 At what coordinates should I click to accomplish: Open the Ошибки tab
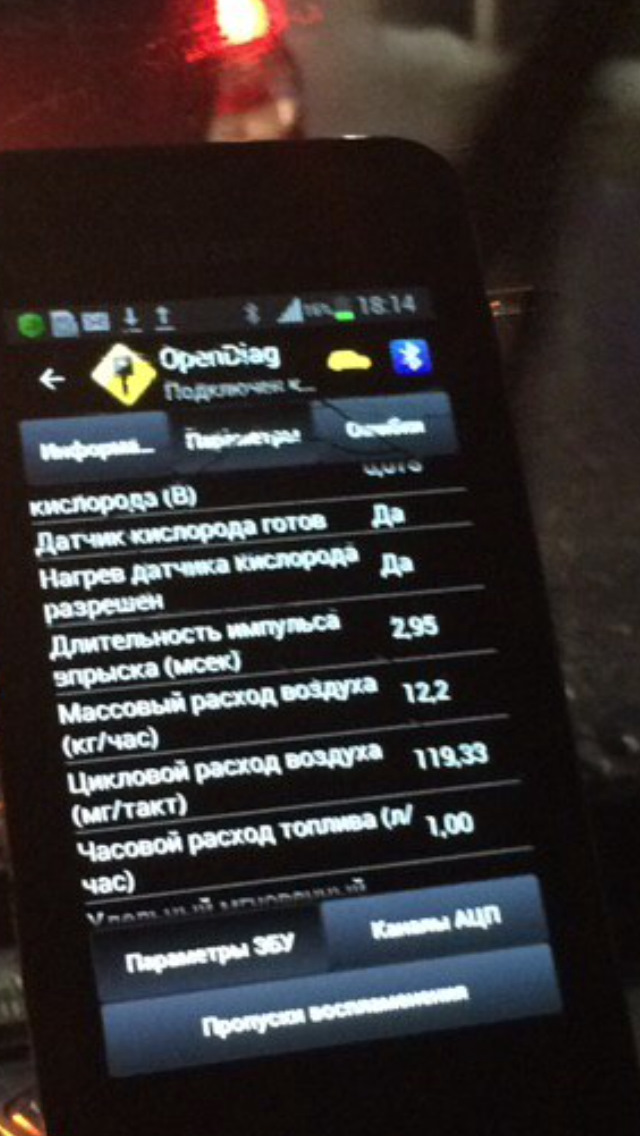[384, 427]
